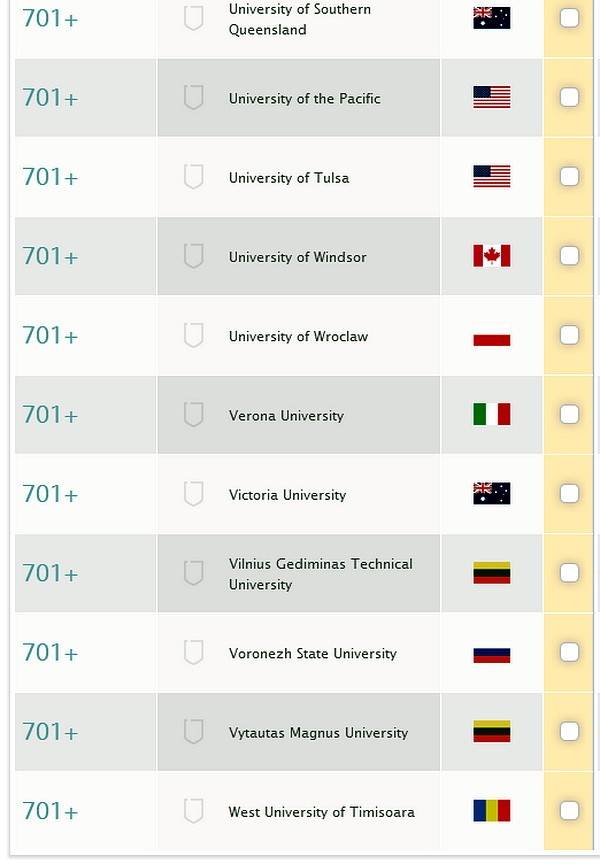The height and width of the screenshot is (864, 600).
Task: Open University of Tulsa profile
Action: pos(288,178)
